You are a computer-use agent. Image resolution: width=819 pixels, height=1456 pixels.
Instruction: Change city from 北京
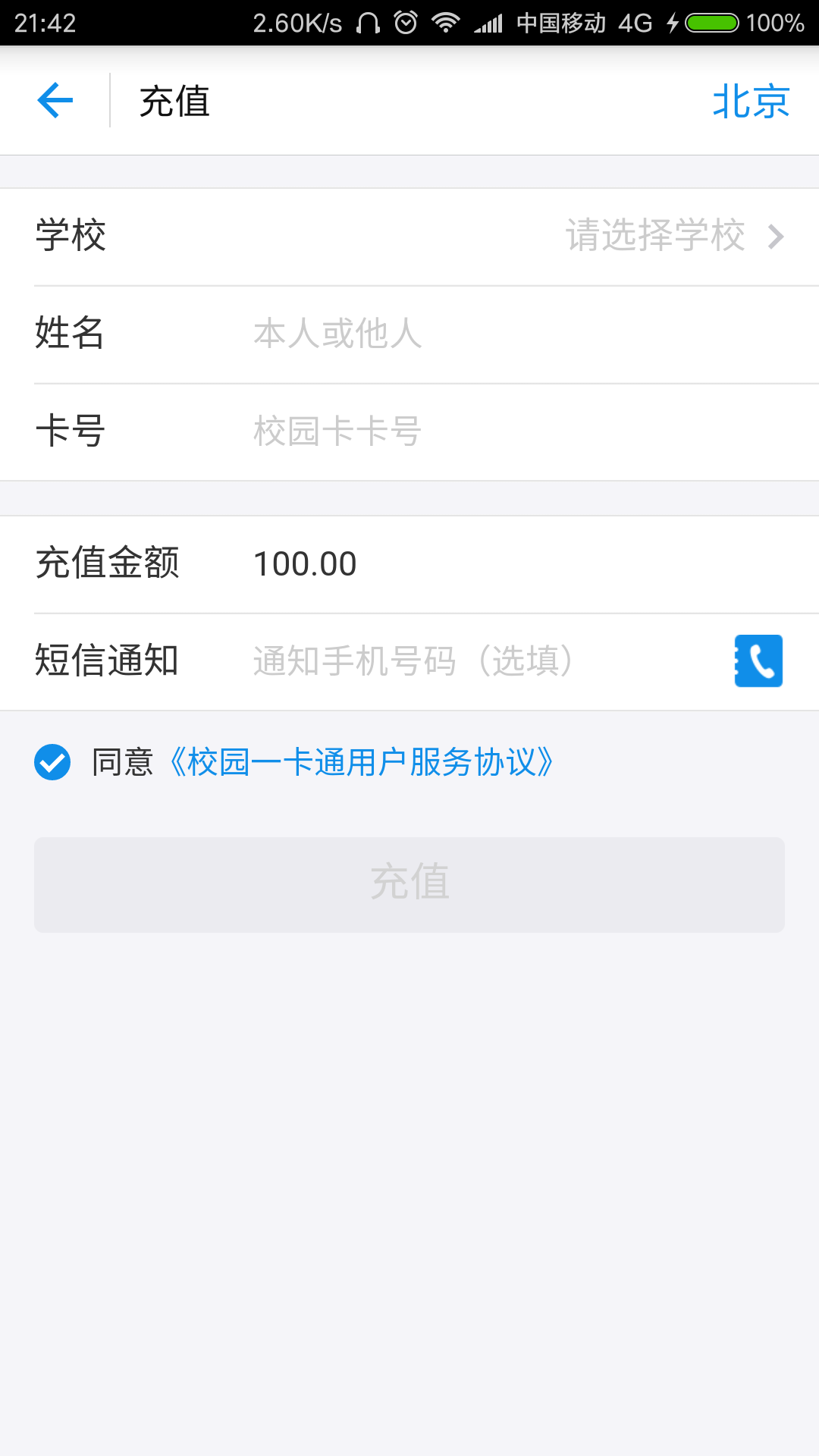point(751,102)
